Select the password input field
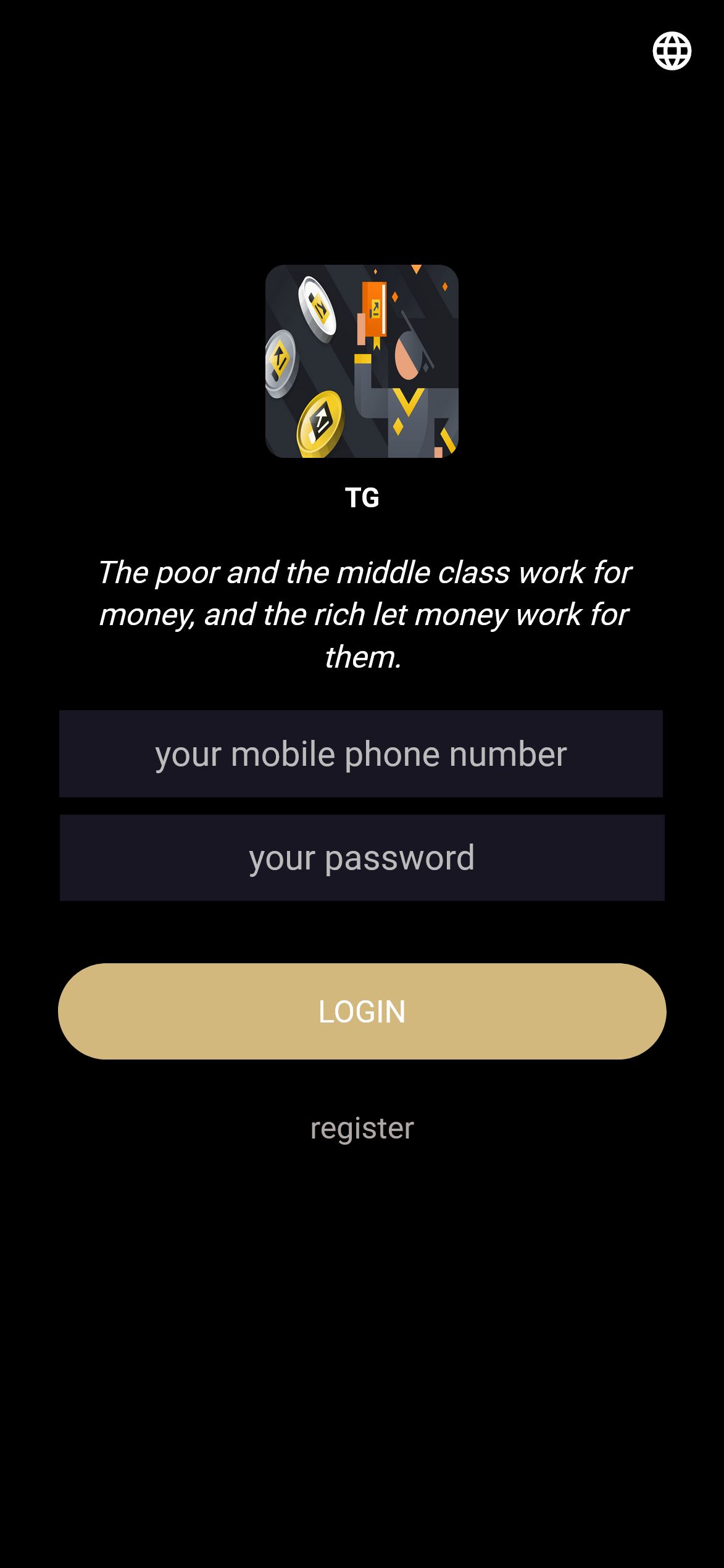Viewport: 724px width, 1568px height. (x=362, y=857)
